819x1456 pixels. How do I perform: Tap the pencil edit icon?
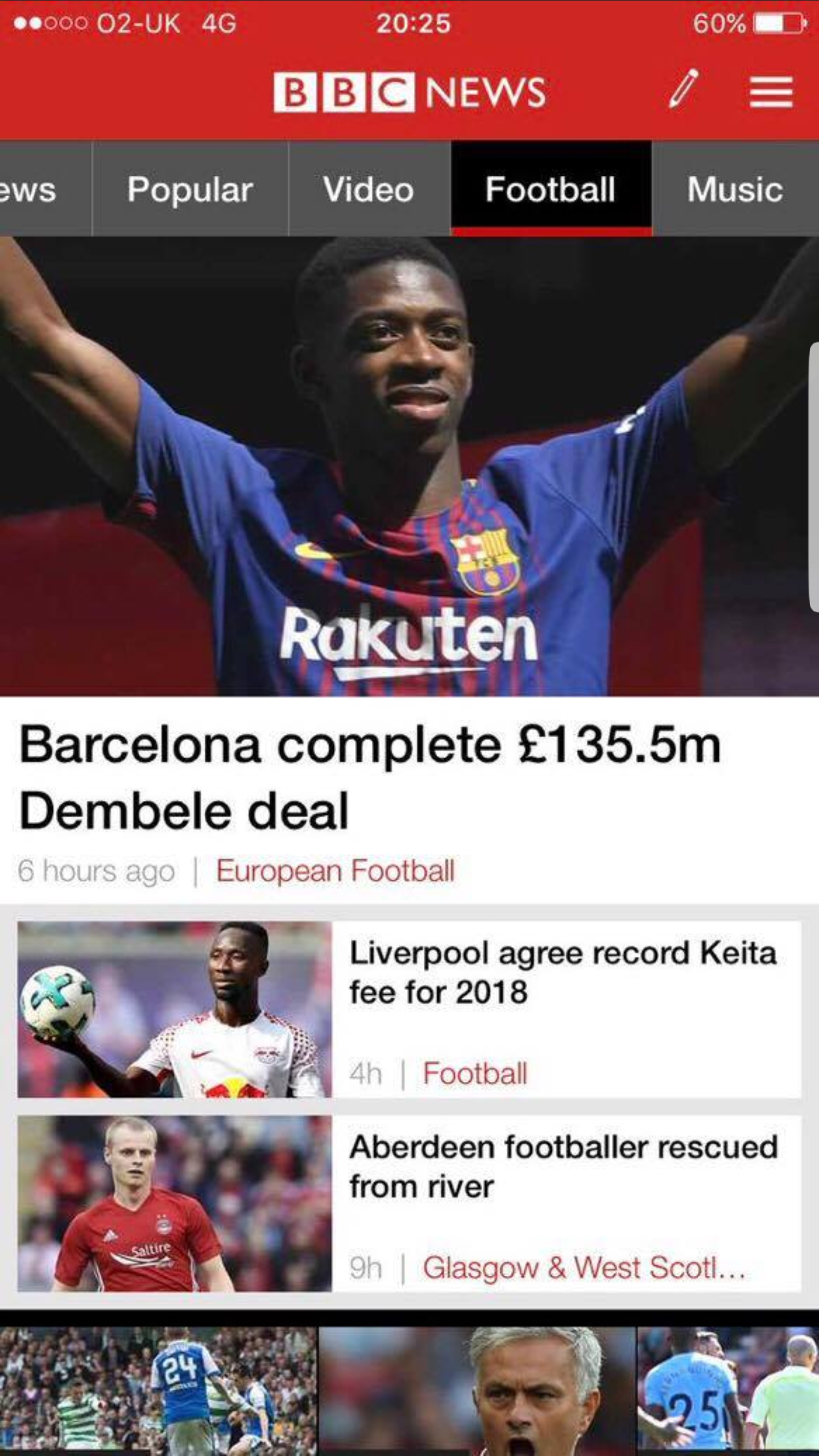tap(683, 89)
